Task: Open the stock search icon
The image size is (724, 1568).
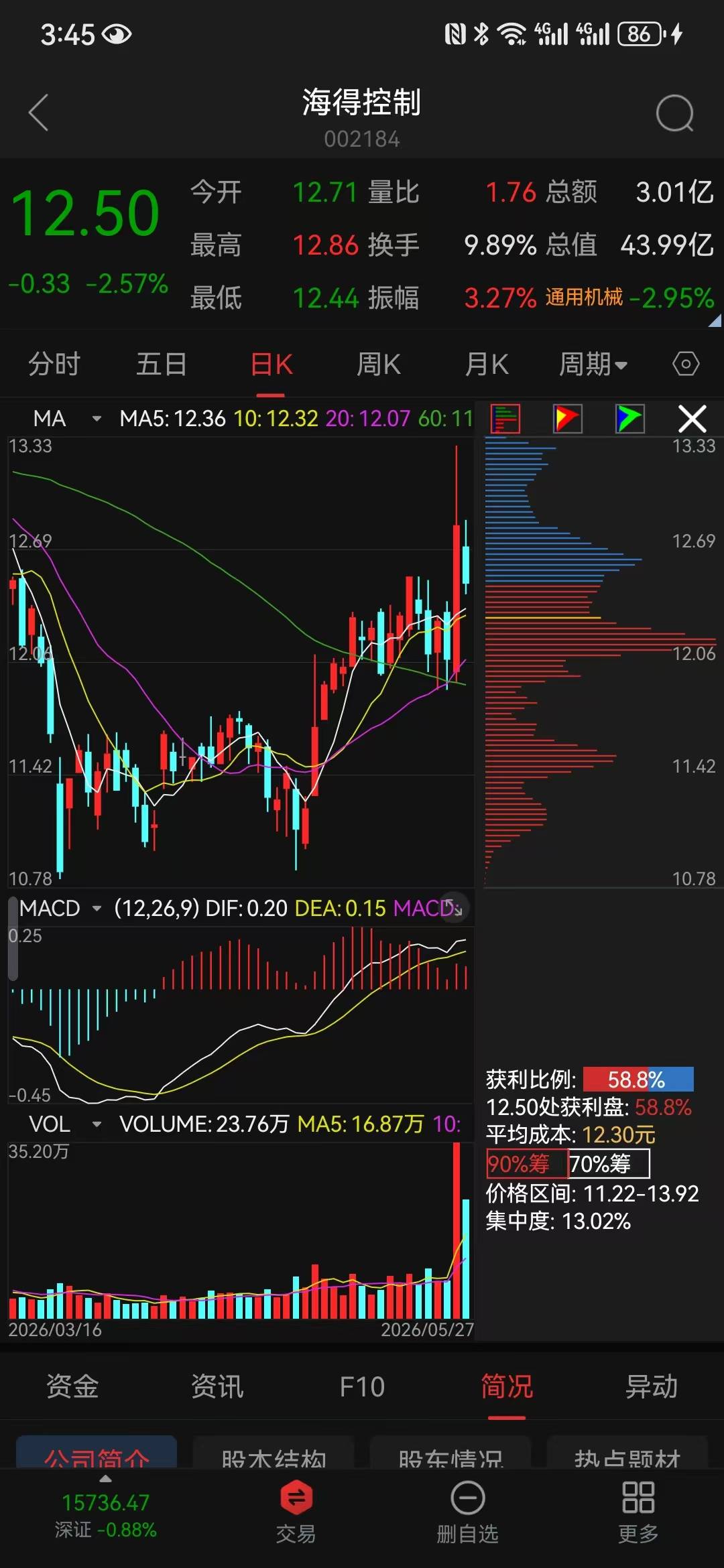Action: pos(674,113)
